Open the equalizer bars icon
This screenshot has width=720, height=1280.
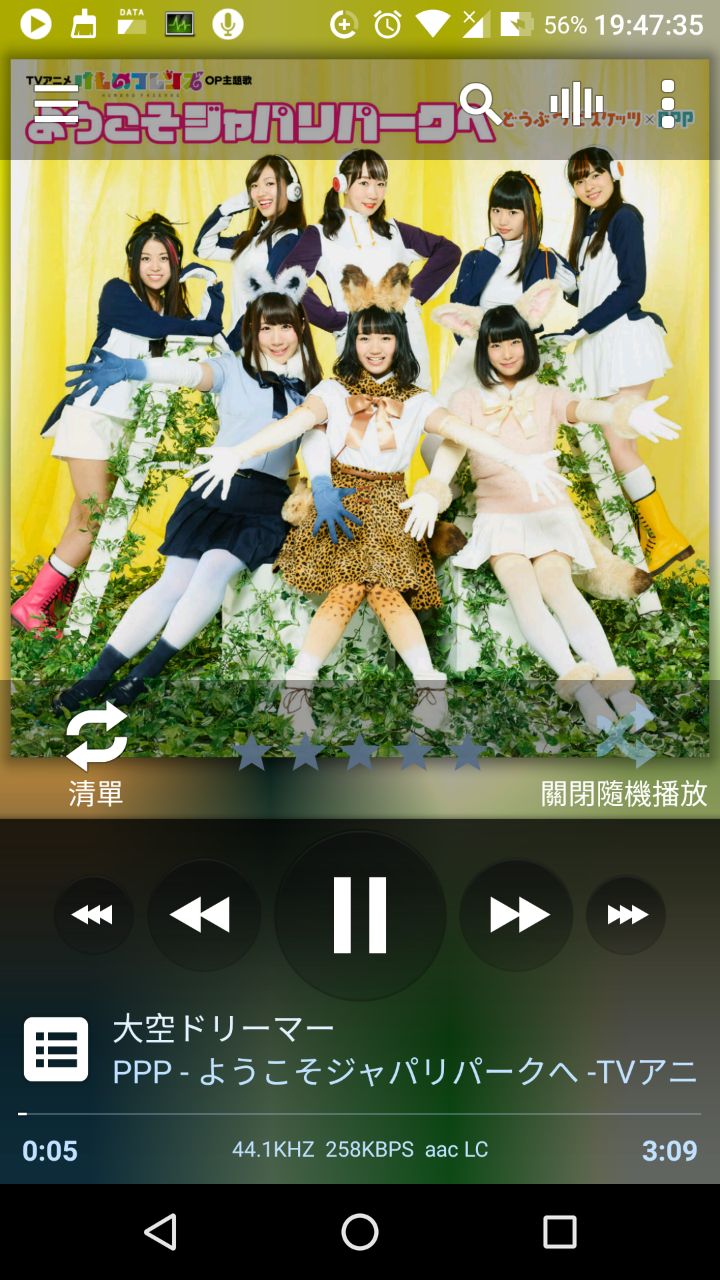tap(577, 103)
